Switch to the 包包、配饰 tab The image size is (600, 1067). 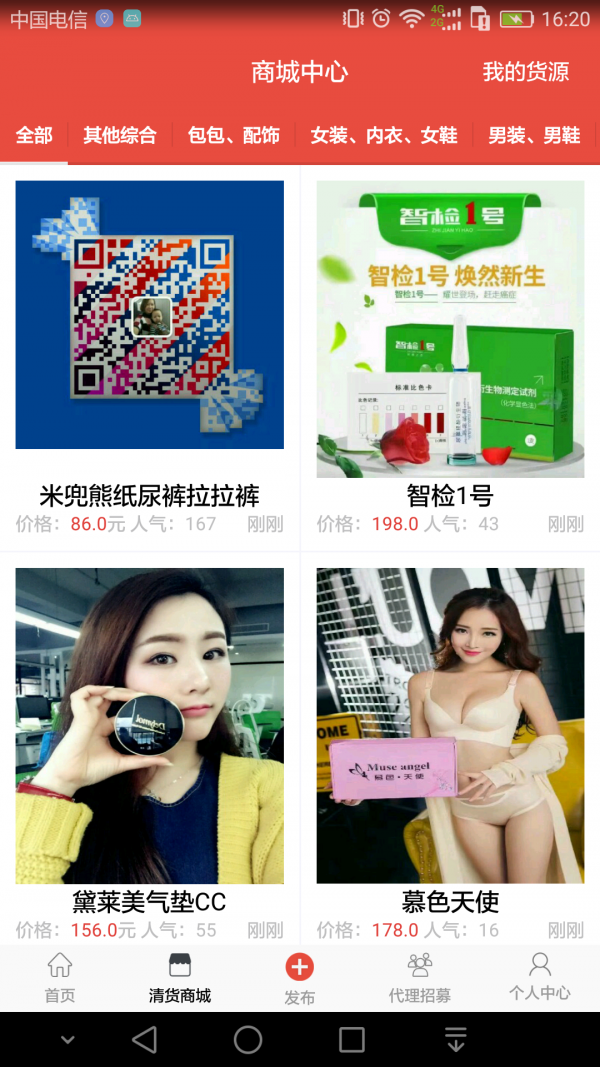click(x=234, y=135)
